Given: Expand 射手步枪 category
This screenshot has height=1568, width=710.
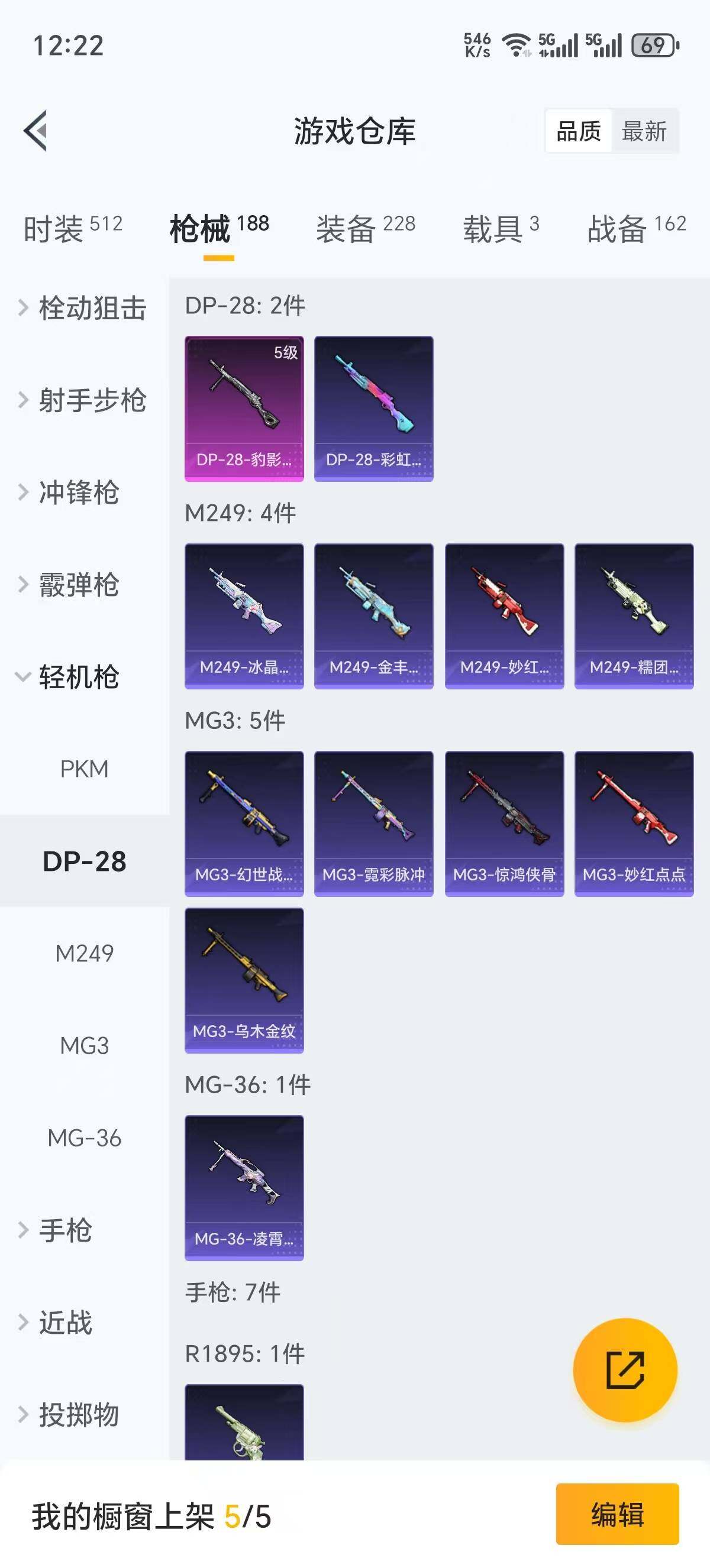Looking at the screenshot, I should point(83,400).
